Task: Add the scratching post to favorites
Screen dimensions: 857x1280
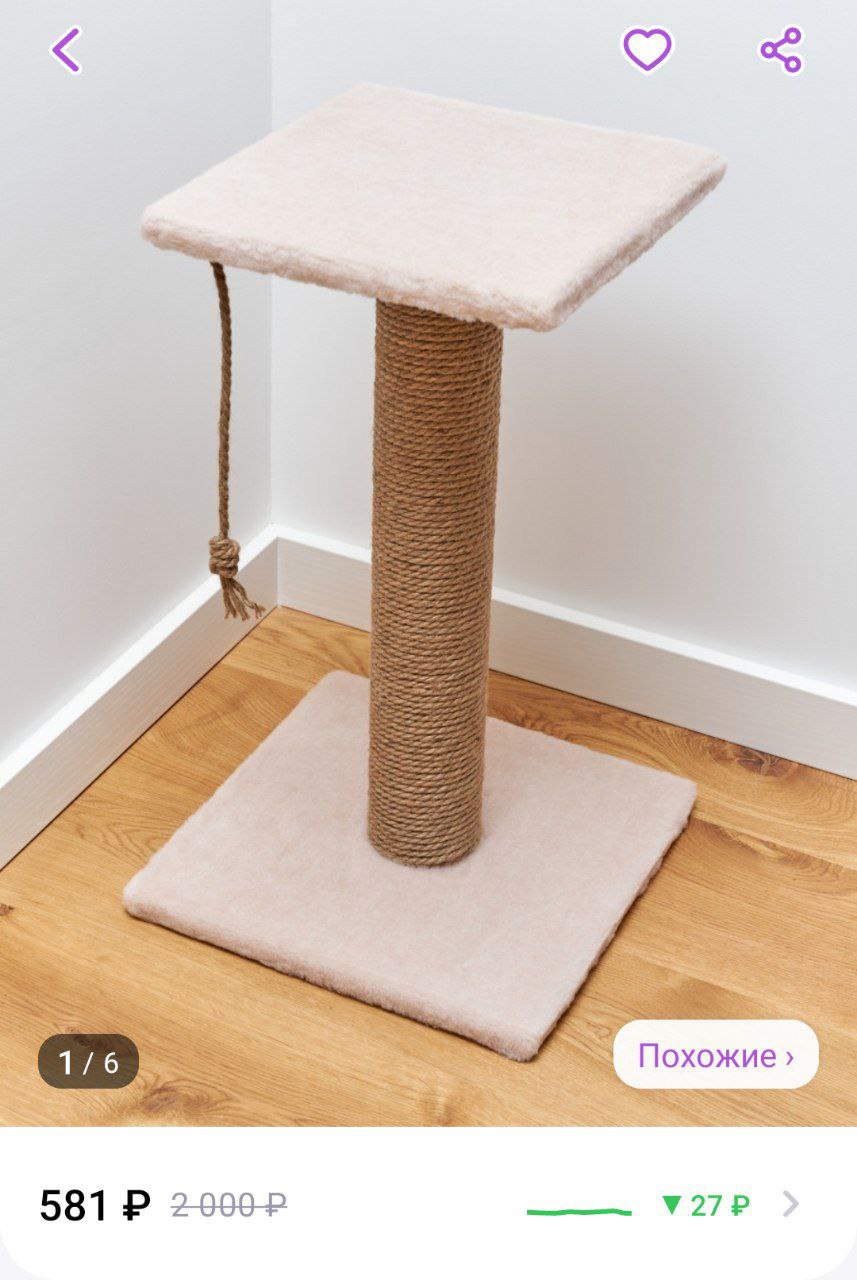Action: pos(647,49)
